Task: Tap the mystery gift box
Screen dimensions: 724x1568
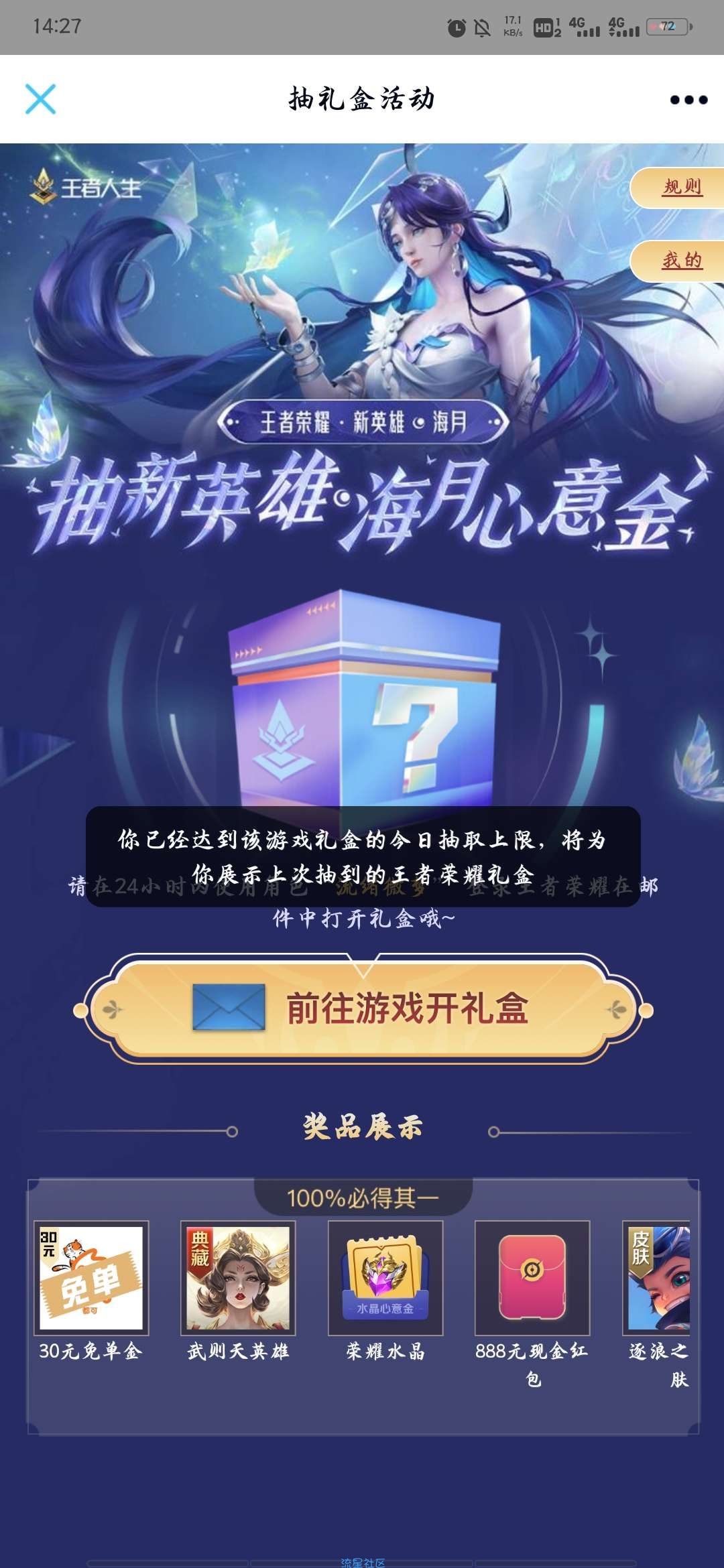Action: coord(363,704)
